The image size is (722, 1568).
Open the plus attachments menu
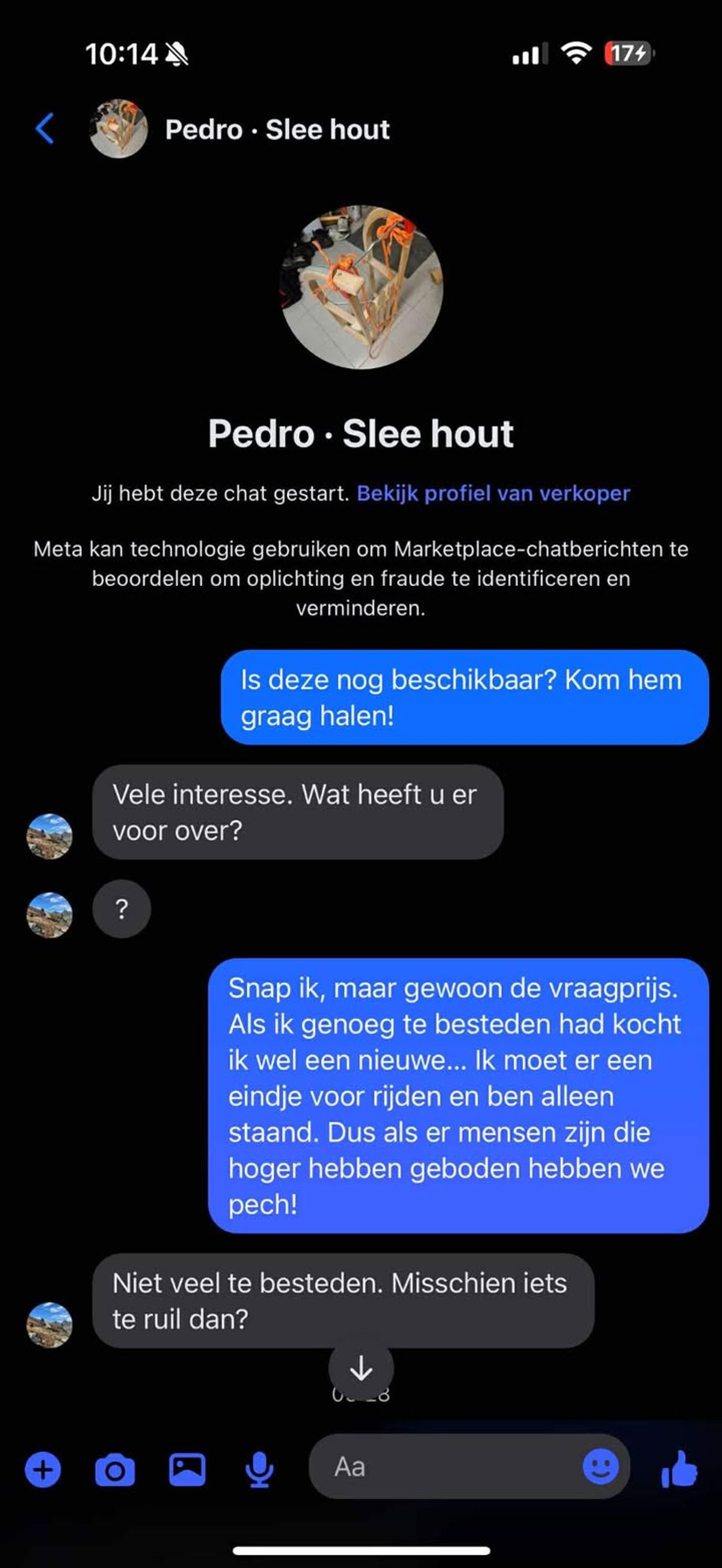tap(43, 1469)
